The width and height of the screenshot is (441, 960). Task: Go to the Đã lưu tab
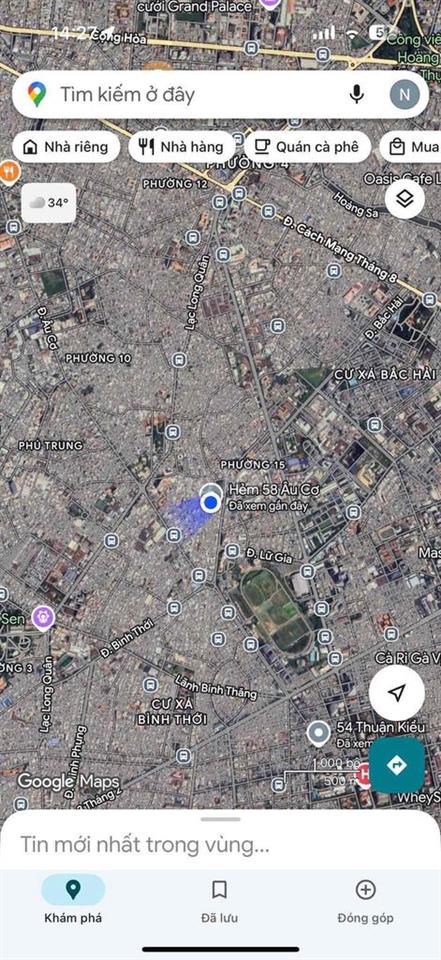pos(219,899)
